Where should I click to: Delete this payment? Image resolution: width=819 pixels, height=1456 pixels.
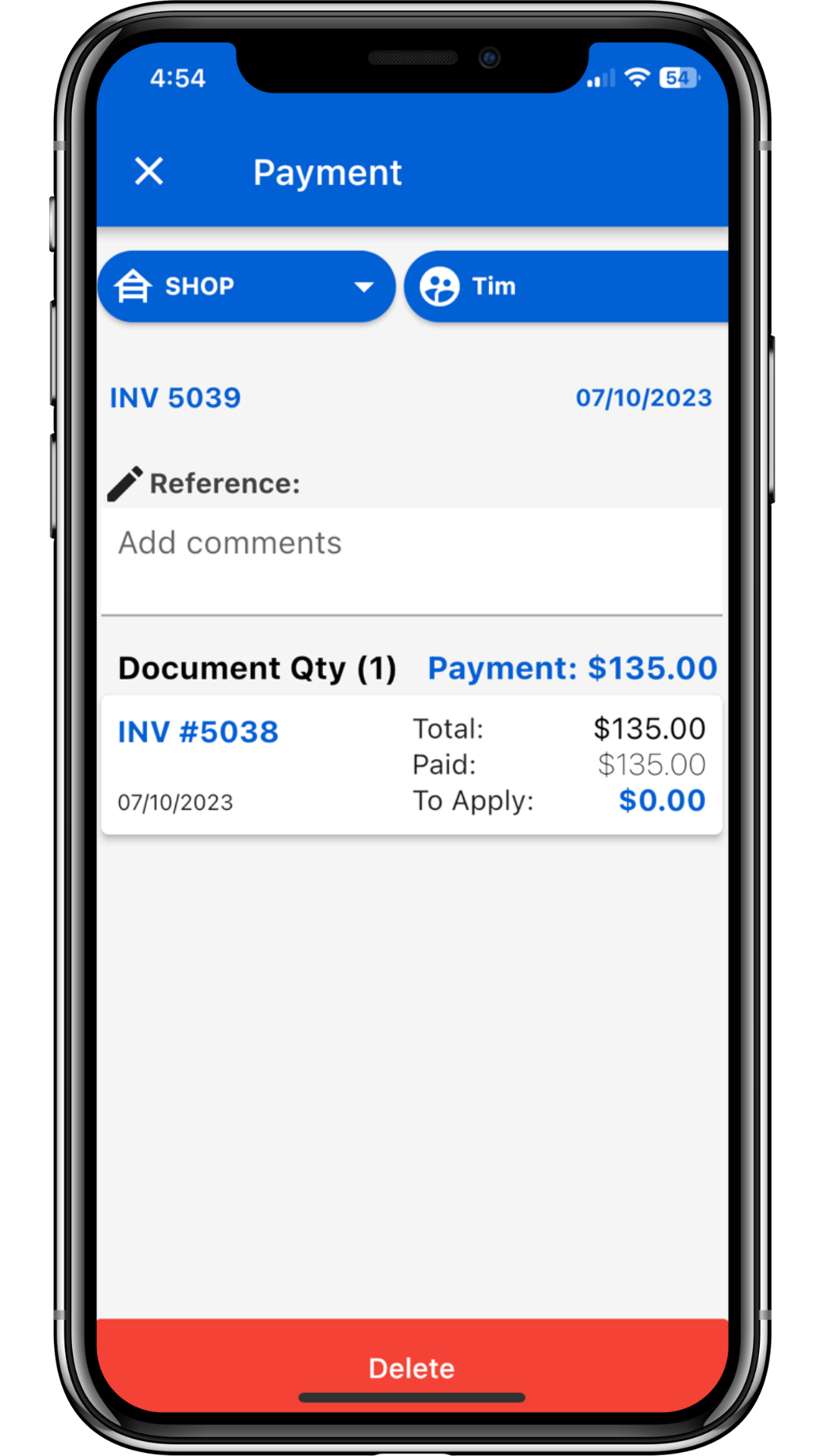coord(411,1367)
